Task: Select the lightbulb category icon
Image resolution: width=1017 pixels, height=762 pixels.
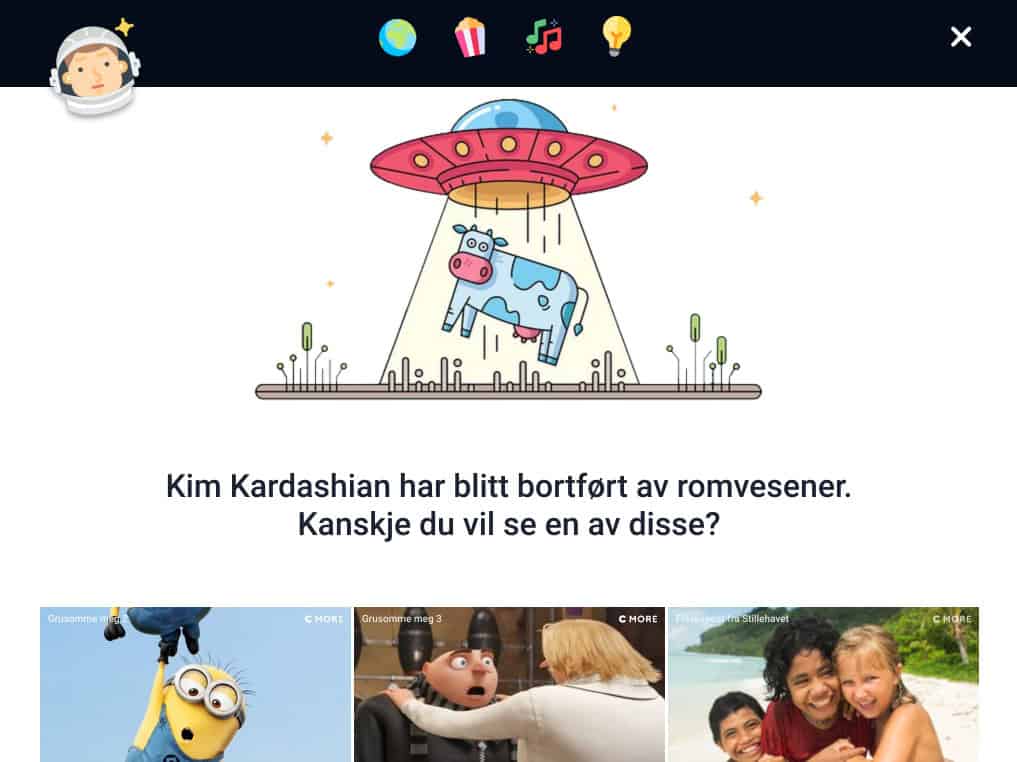Action: [617, 37]
